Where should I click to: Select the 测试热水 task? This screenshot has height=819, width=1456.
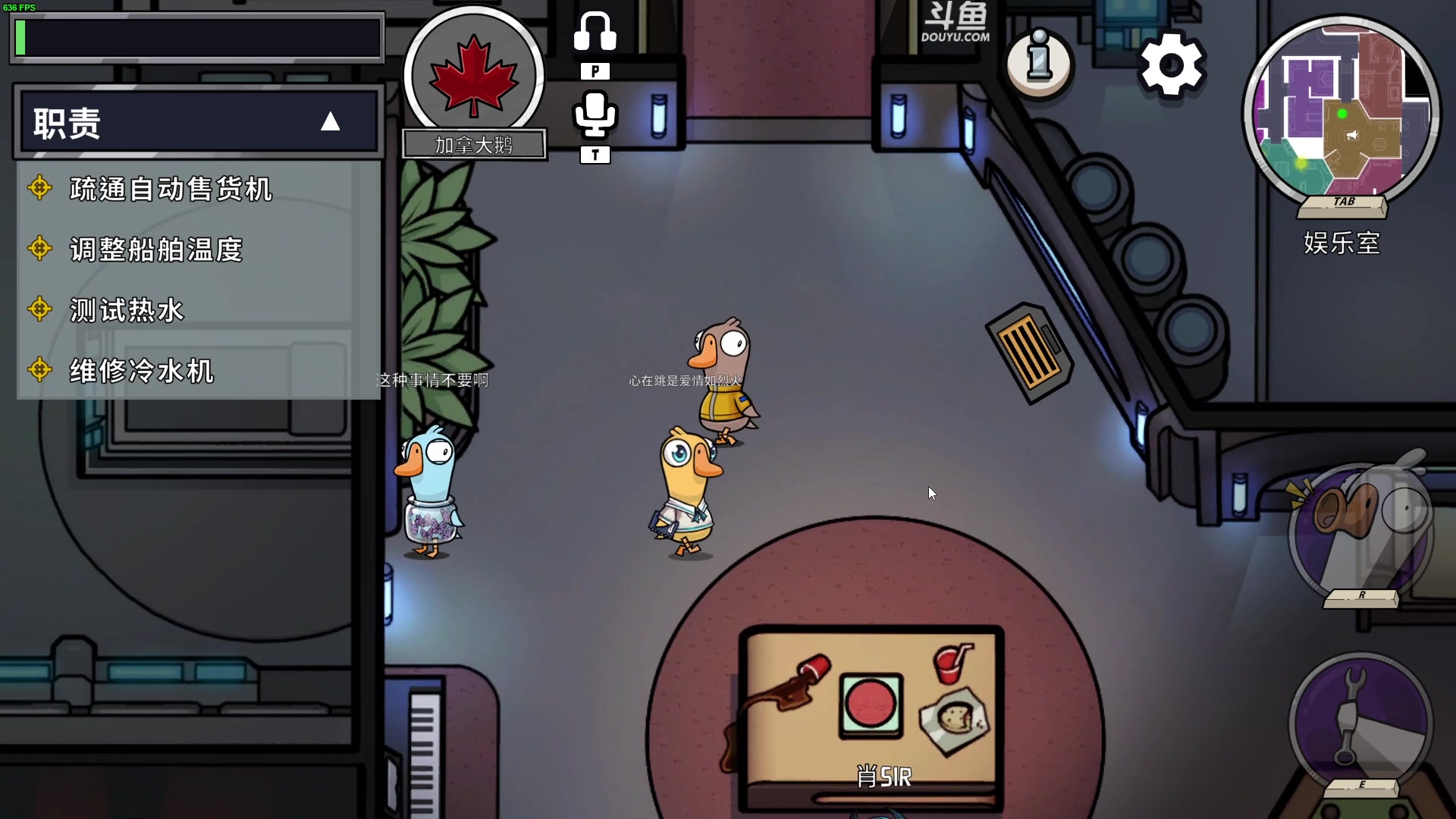[127, 310]
